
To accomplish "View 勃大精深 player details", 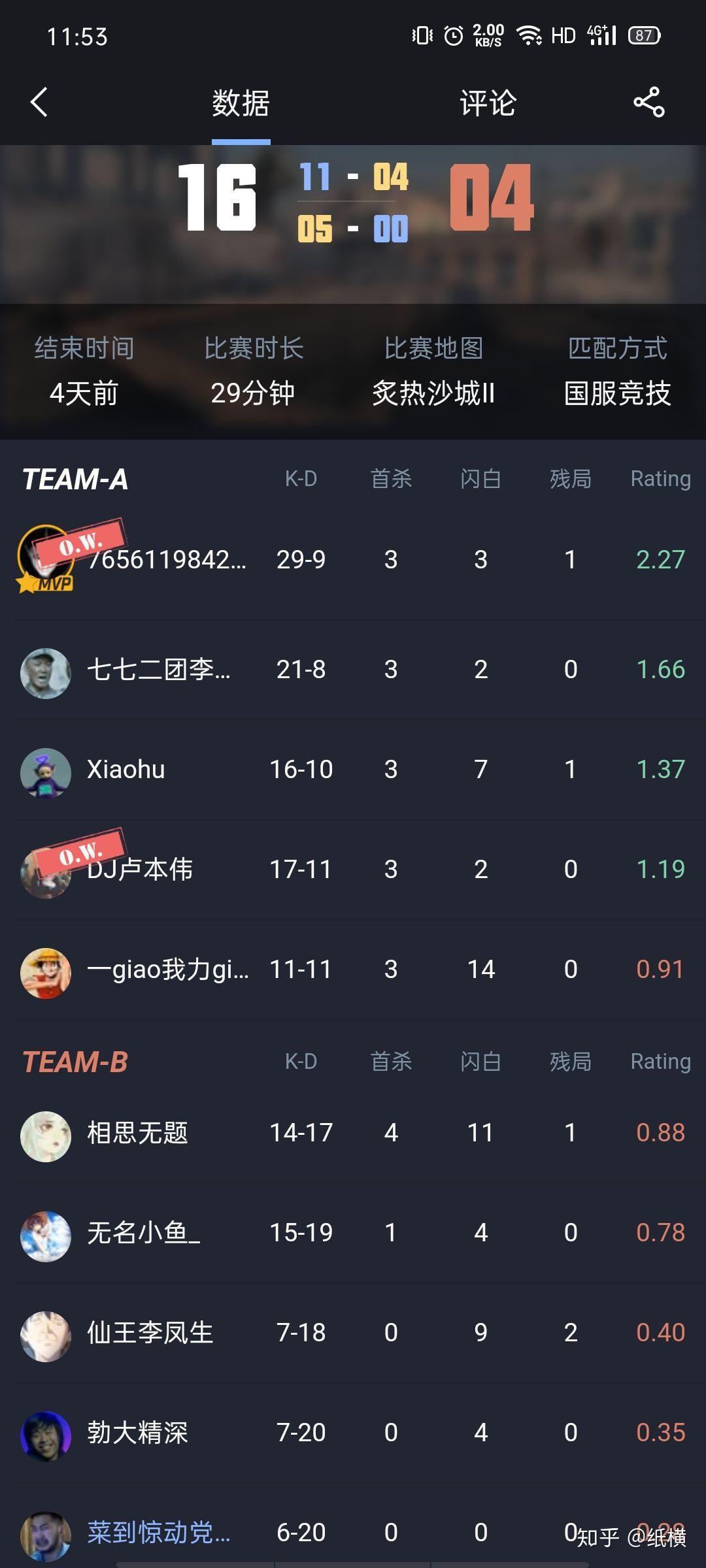I will pyautogui.click(x=138, y=1433).
